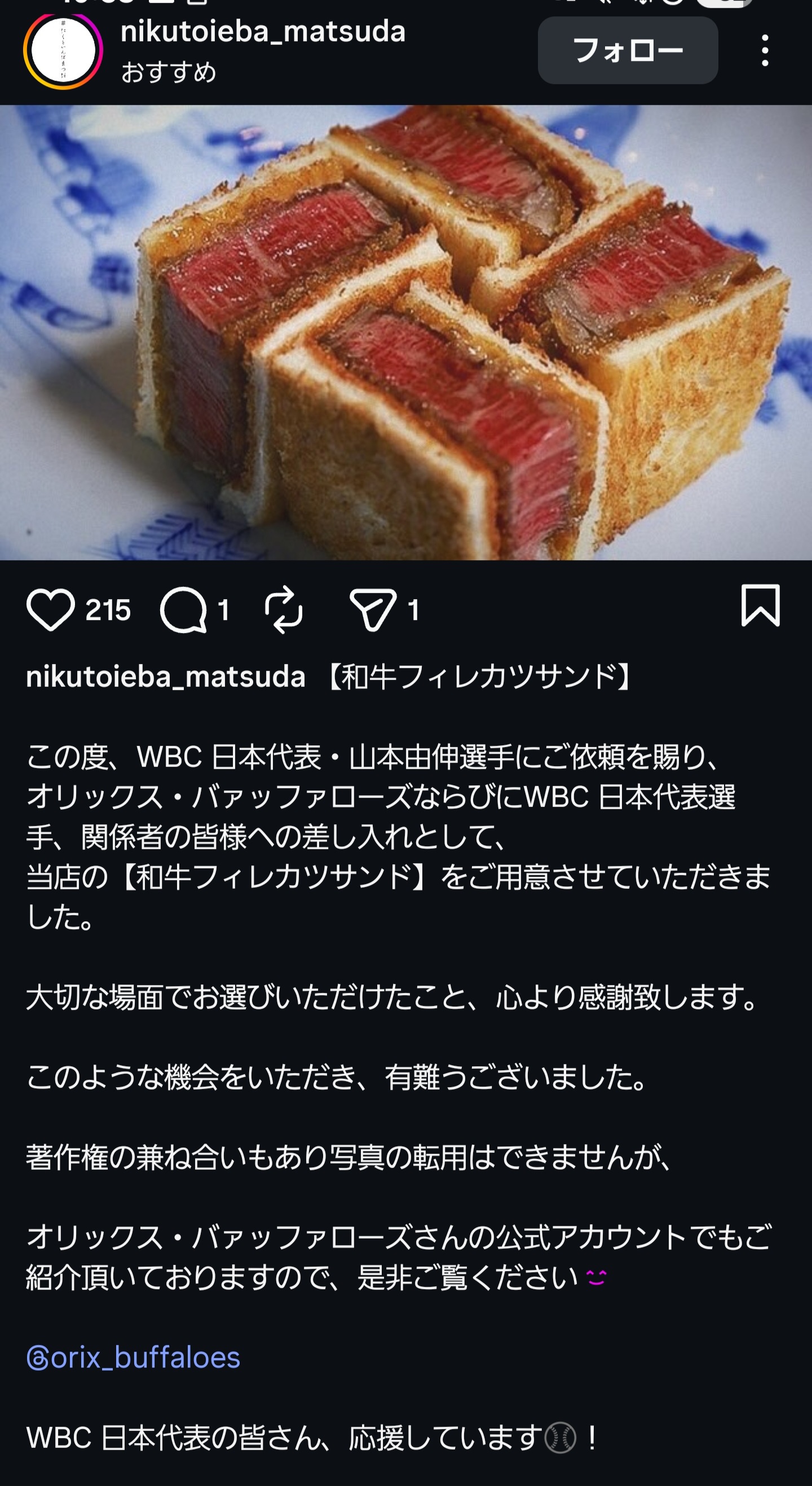Like the wagyu katsu sando post

(51, 610)
